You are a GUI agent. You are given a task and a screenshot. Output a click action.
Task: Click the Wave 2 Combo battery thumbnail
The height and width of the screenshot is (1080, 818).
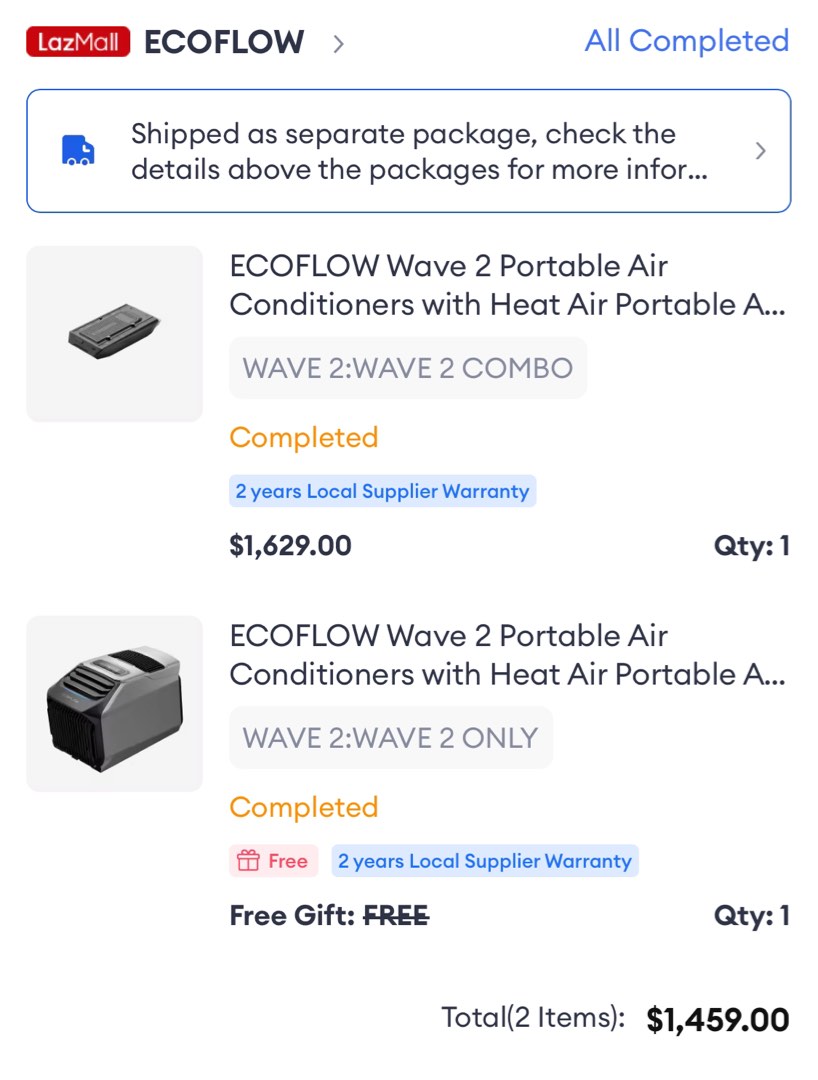[113, 333]
